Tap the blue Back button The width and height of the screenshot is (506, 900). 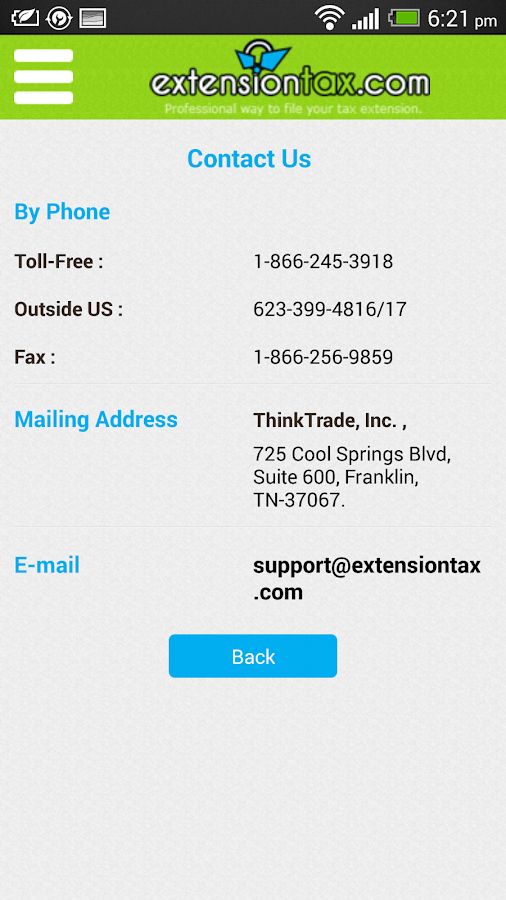click(252, 656)
